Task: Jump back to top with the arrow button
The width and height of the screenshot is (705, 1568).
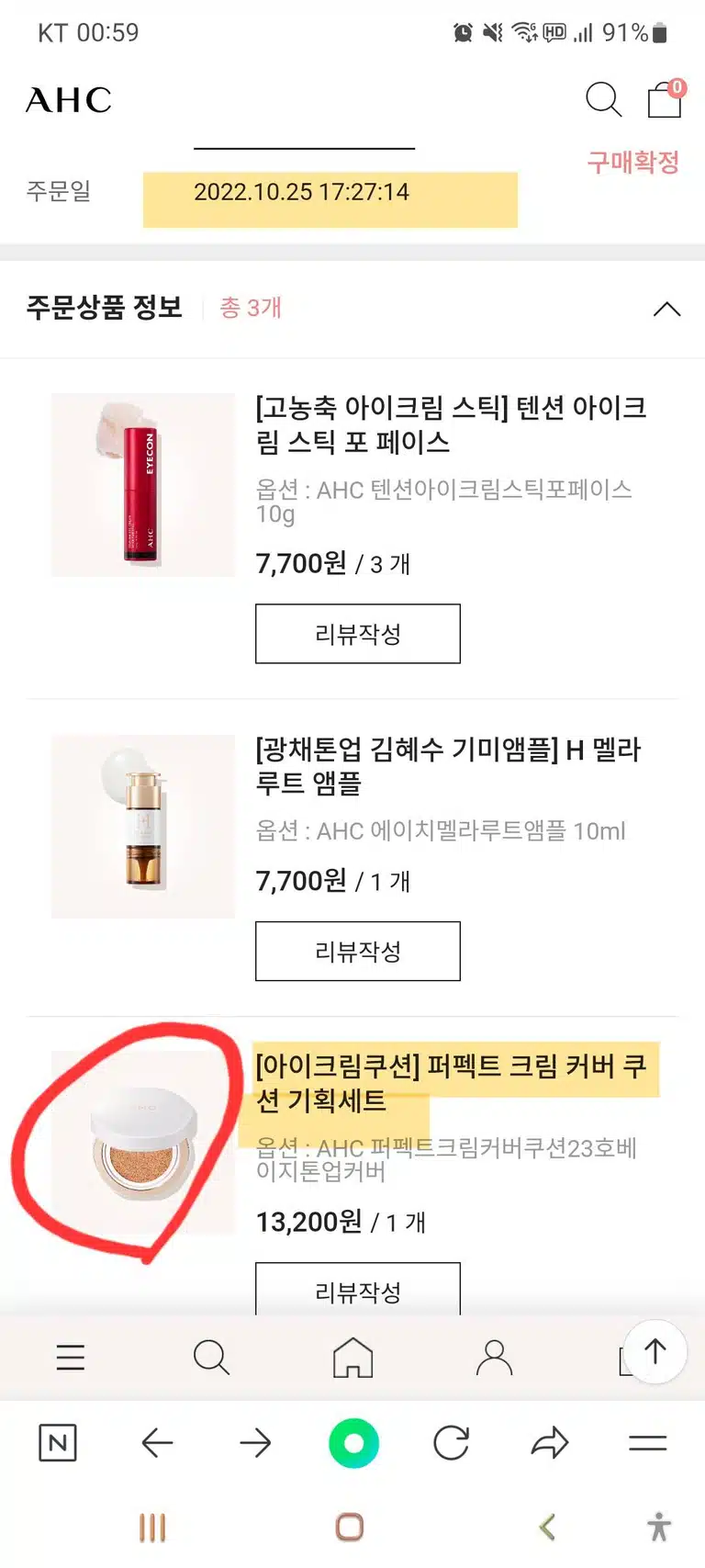Action: tap(655, 1351)
